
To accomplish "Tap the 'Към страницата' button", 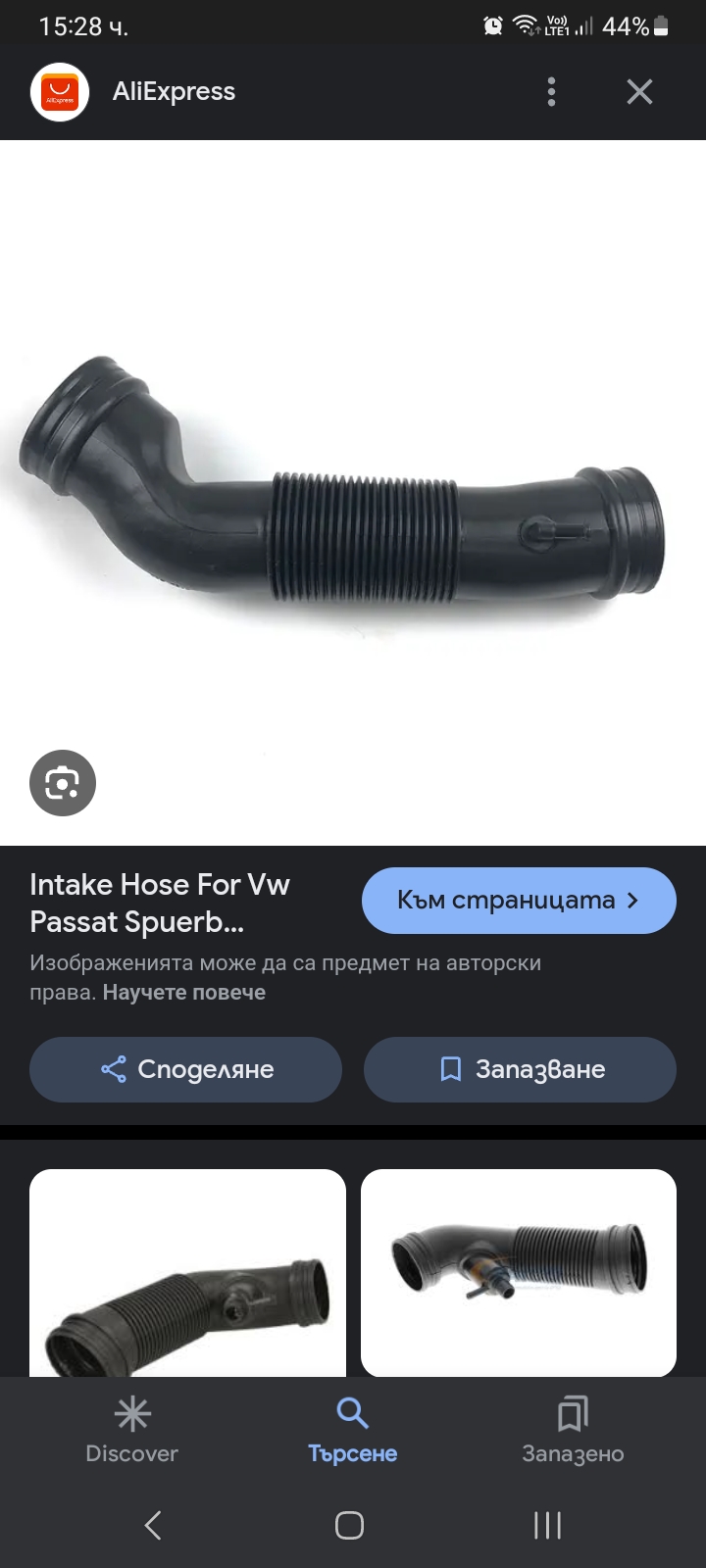I will click(x=519, y=901).
